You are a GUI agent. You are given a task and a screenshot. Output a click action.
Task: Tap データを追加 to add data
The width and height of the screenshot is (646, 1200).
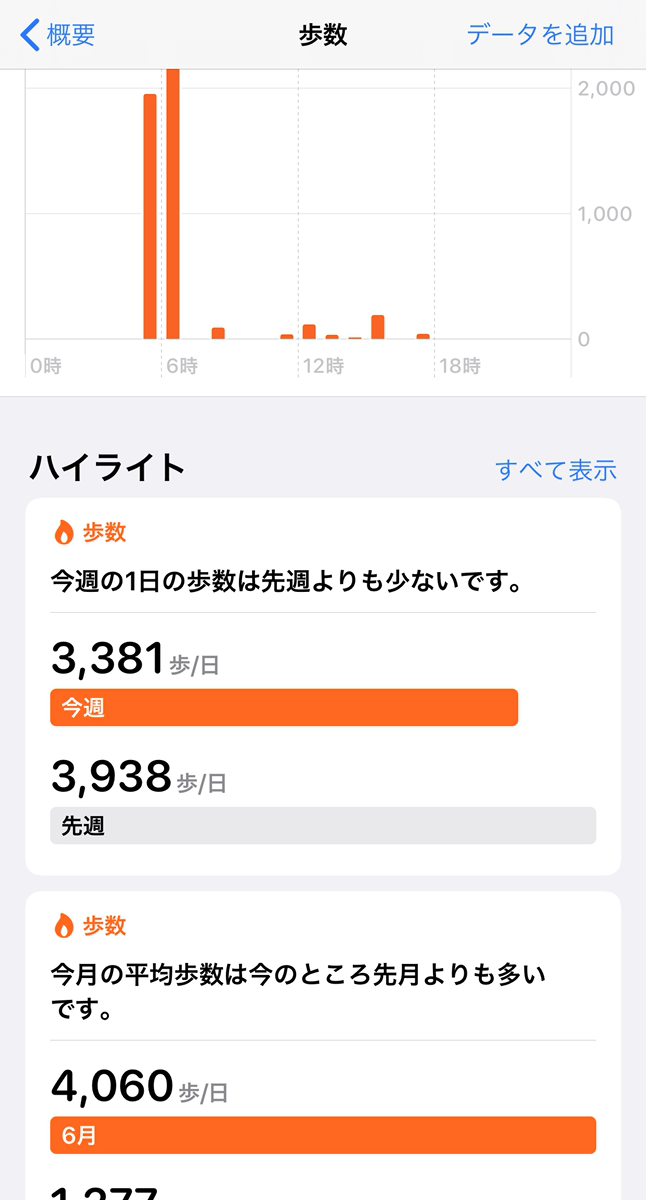click(x=540, y=35)
